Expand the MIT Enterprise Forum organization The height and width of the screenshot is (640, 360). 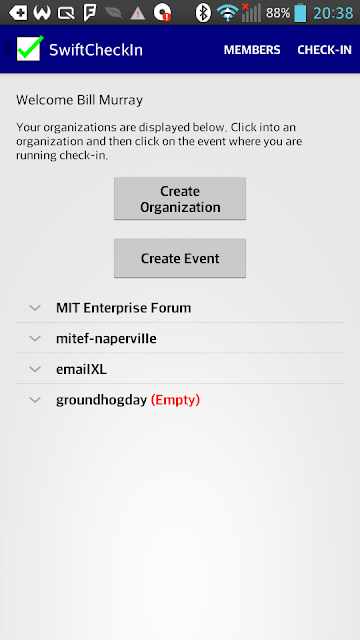180,308
